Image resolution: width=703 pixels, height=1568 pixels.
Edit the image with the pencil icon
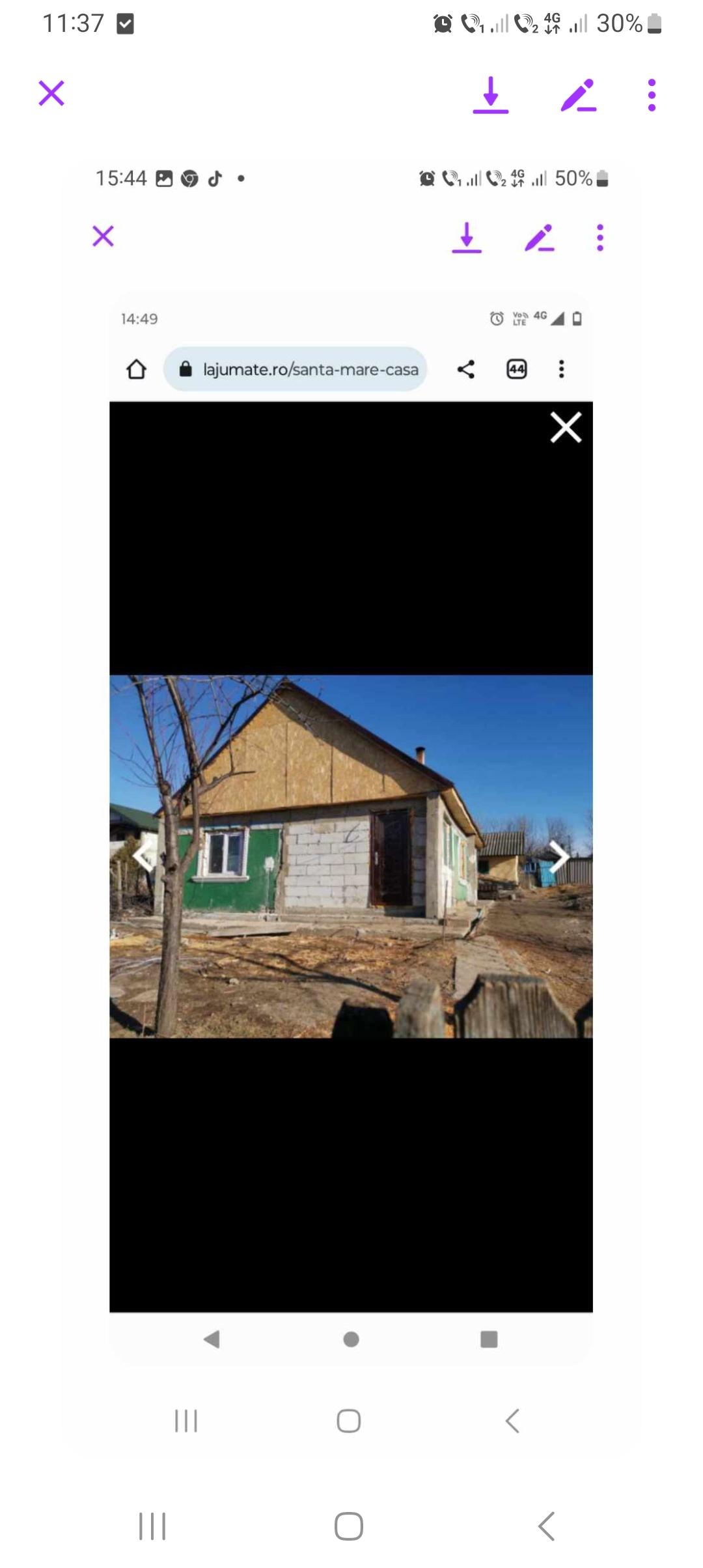(578, 95)
